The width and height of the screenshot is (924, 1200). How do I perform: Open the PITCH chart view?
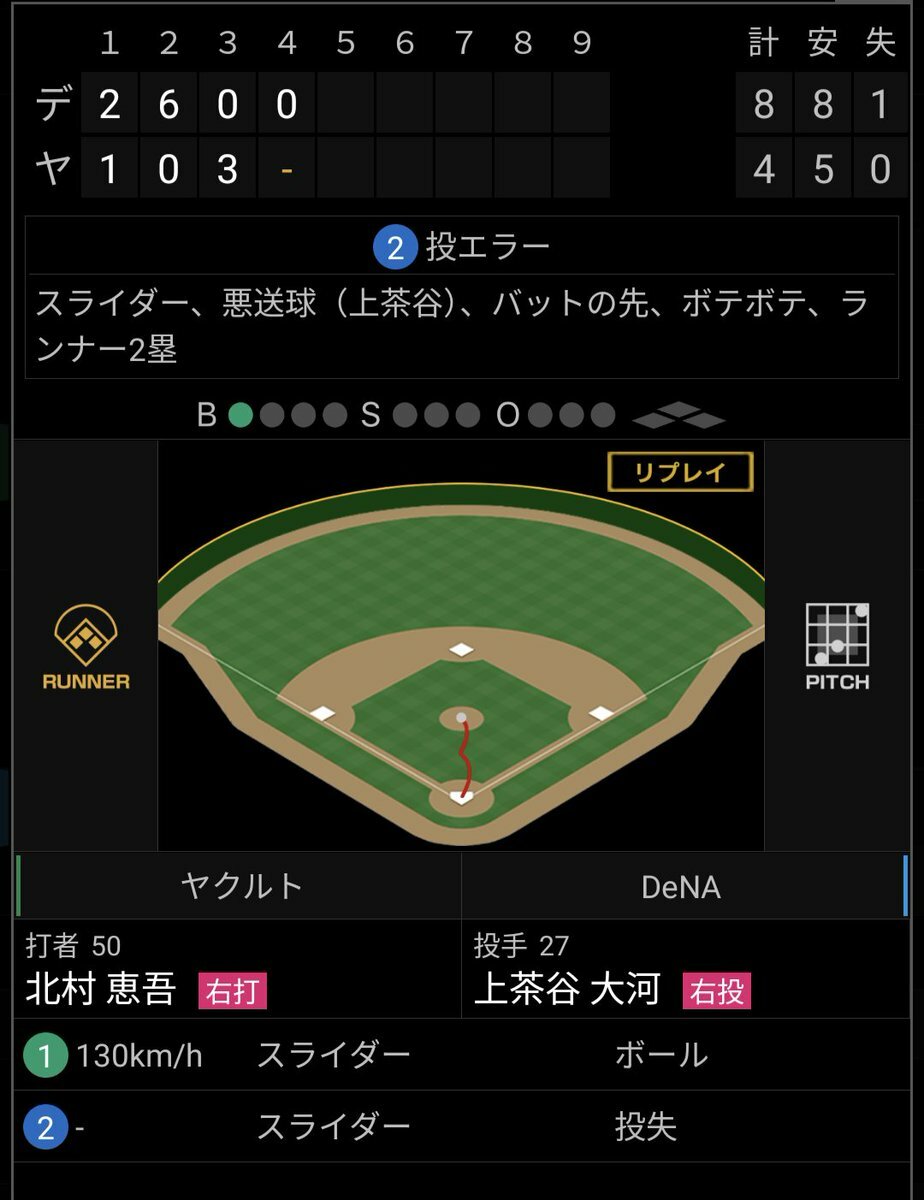pos(837,647)
